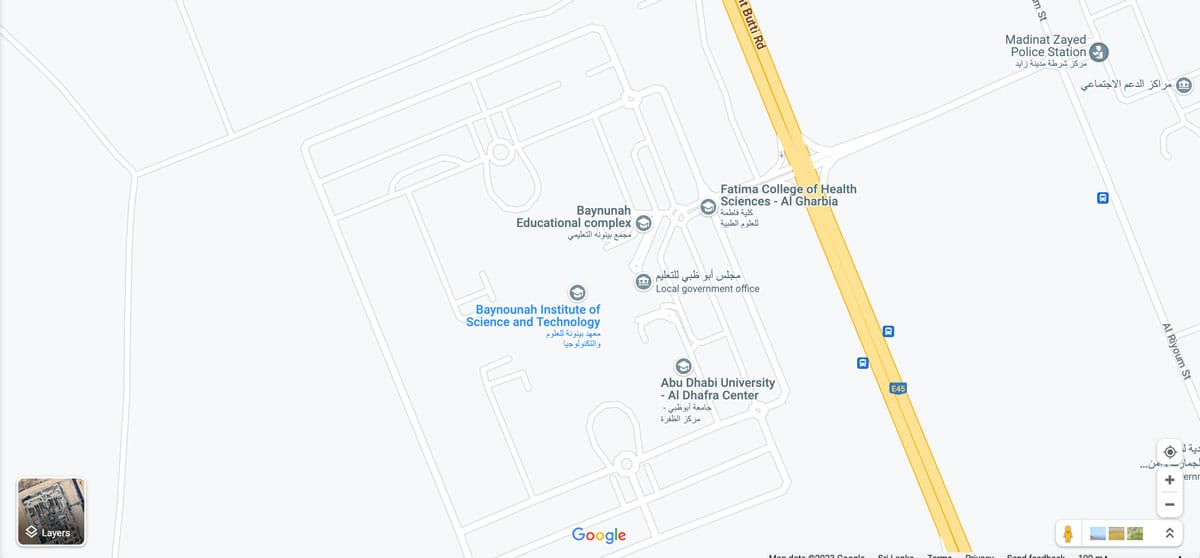Select Madinat Zayed Police Station marker
The height and width of the screenshot is (558, 1200).
[1098, 52]
